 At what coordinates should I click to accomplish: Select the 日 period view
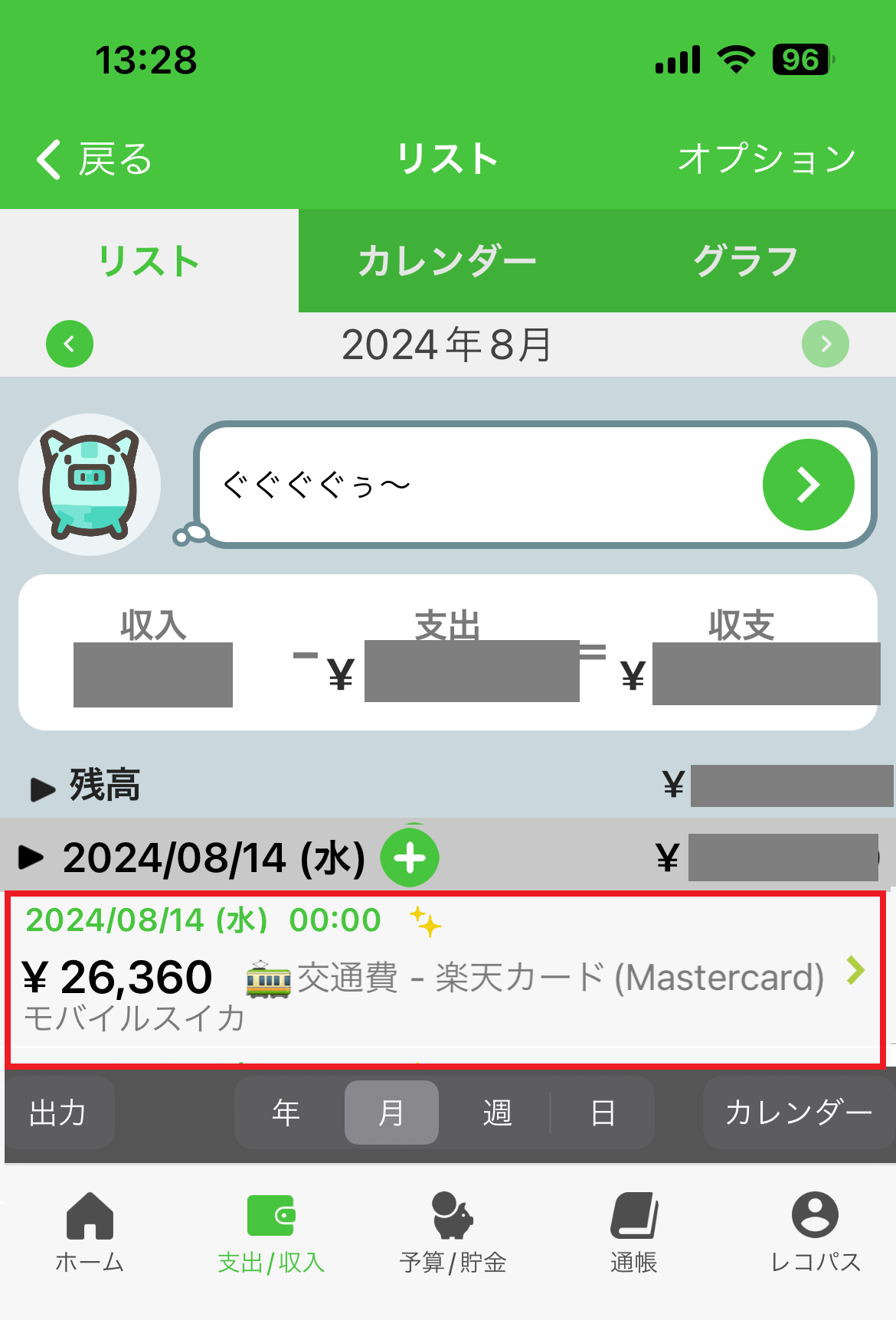coord(603,1113)
